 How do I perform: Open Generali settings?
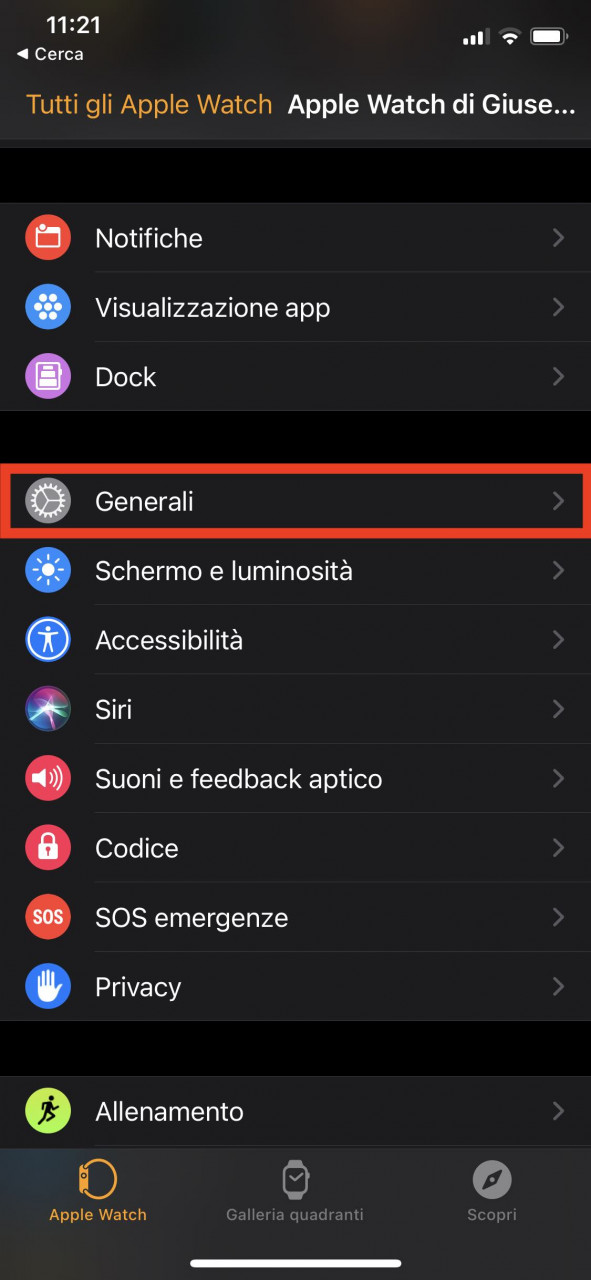coord(295,501)
